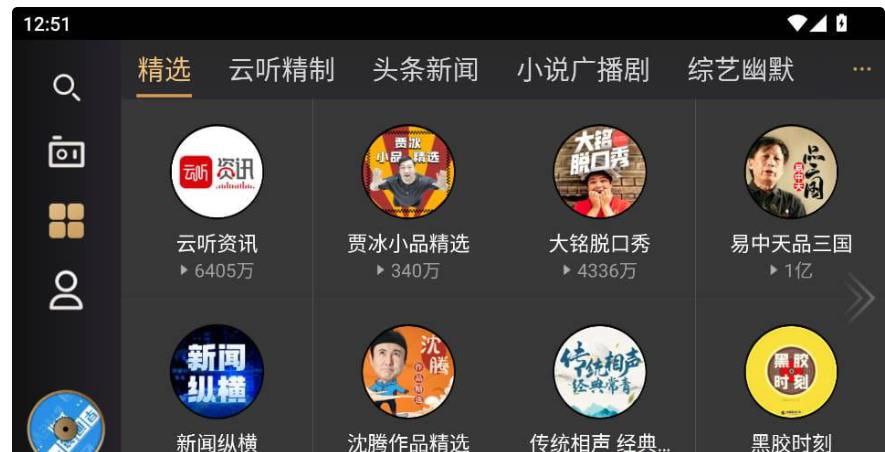Open the user profile icon
The image size is (885, 452).
pos(66,290)
